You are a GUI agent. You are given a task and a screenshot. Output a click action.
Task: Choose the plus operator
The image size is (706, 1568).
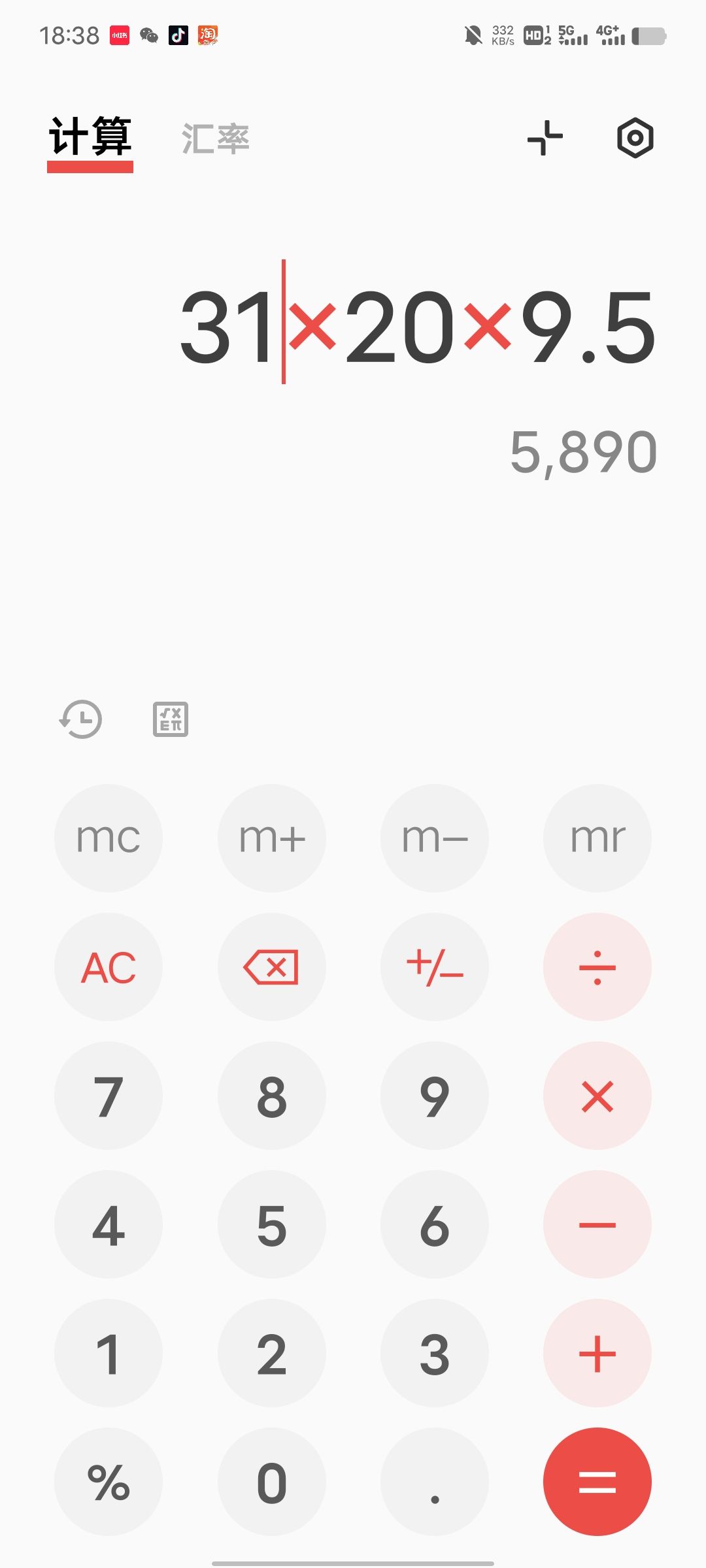597,1353
